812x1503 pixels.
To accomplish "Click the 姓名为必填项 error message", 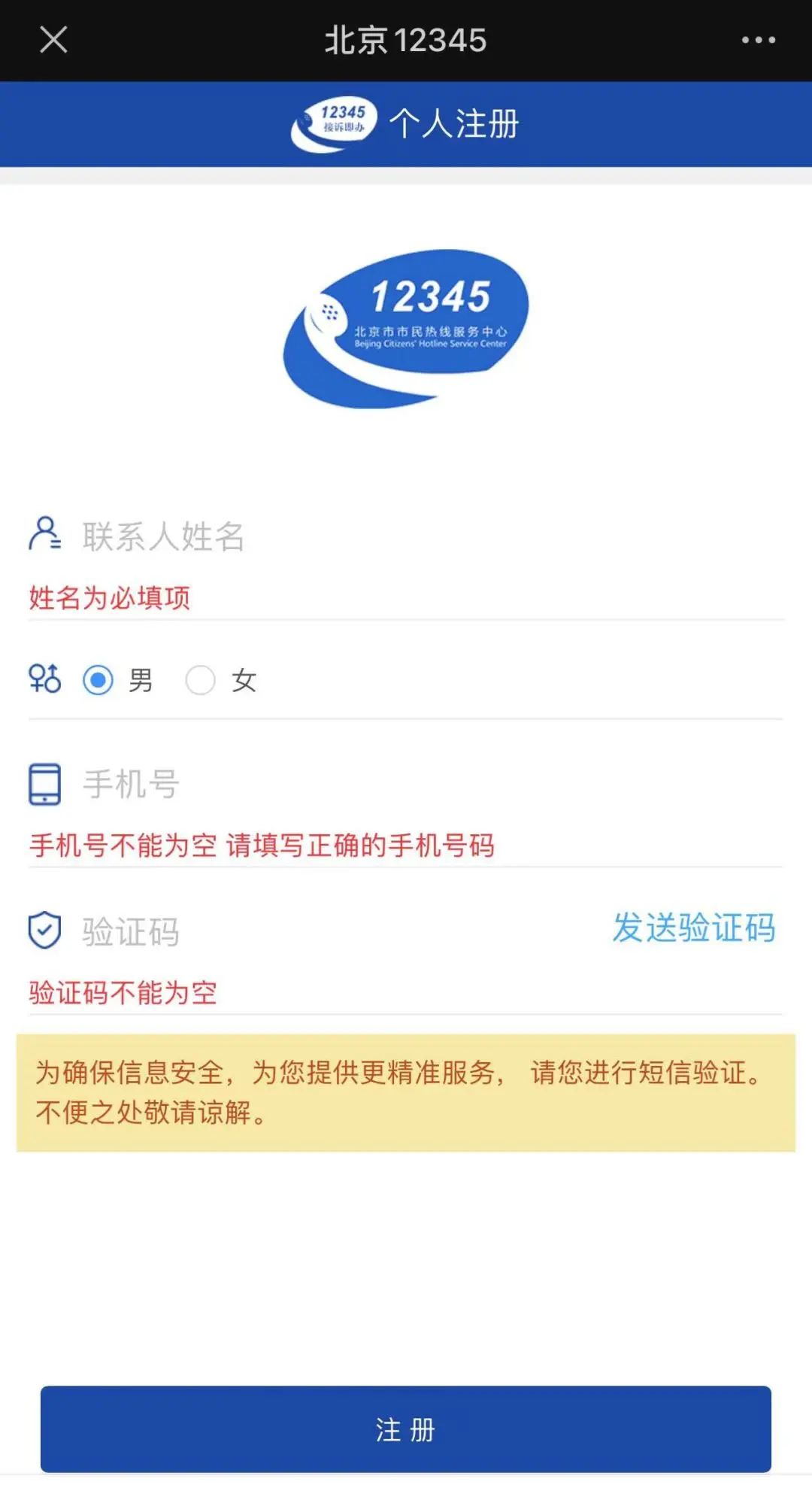I will pyautogui.click(x=111, y=597).
